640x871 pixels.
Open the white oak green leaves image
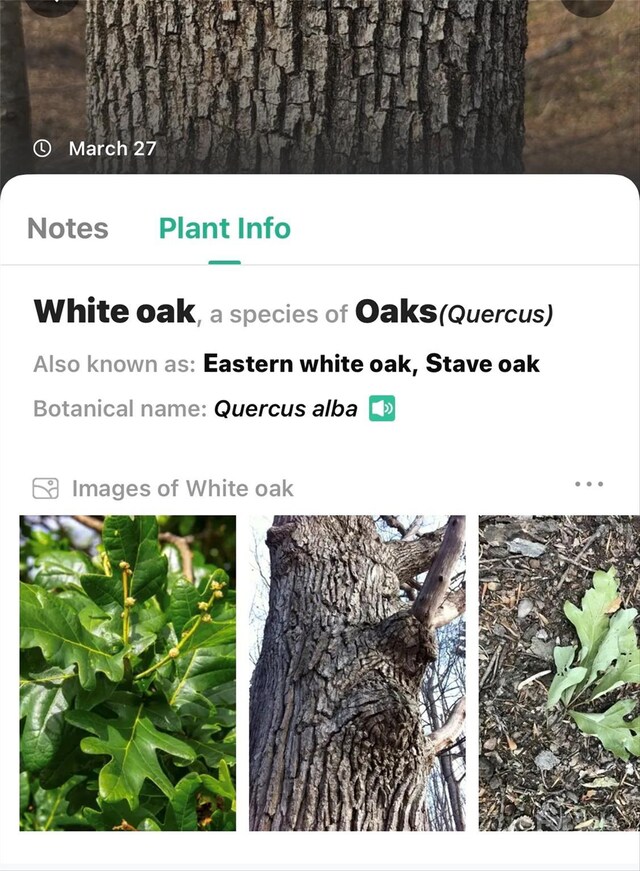coord(128,672)
